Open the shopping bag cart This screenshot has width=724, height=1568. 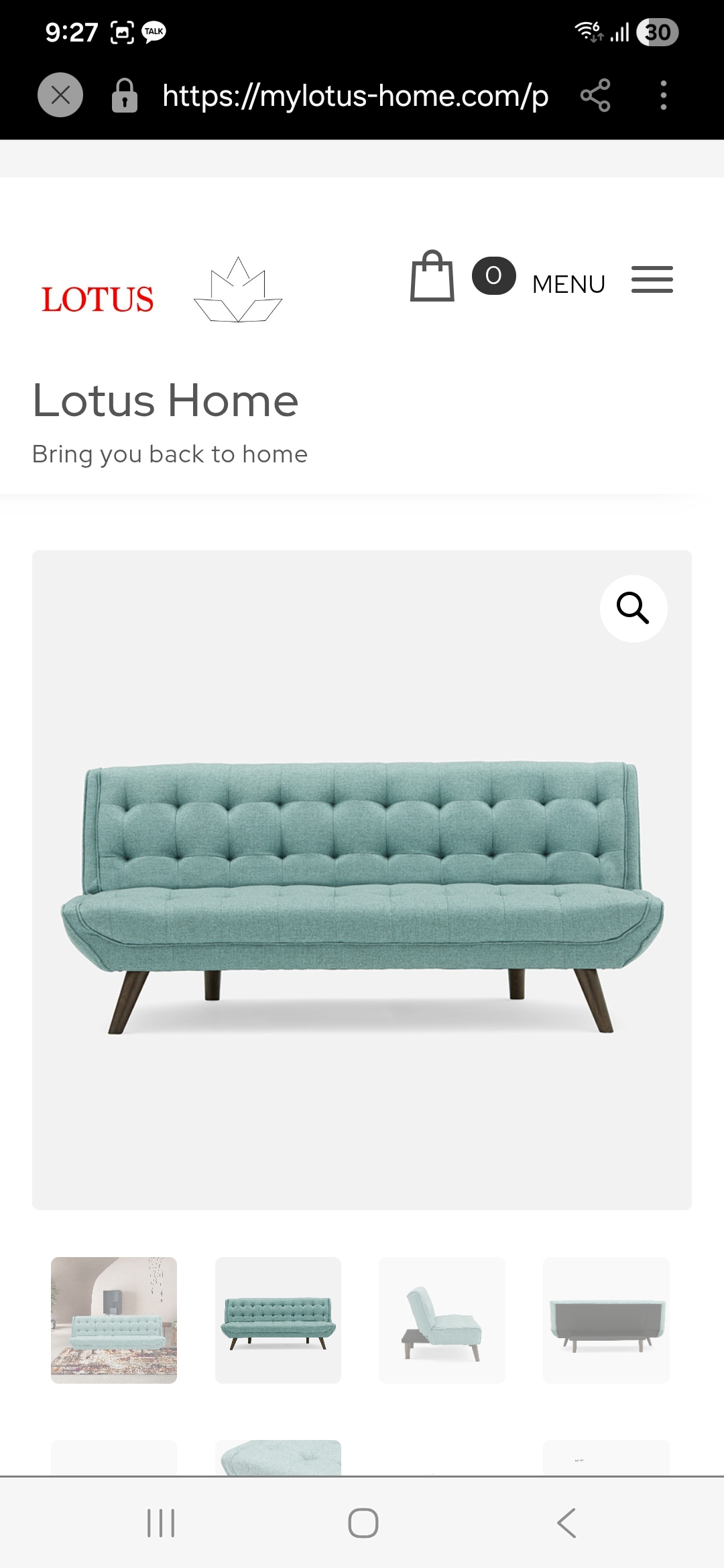click(432, 276)
